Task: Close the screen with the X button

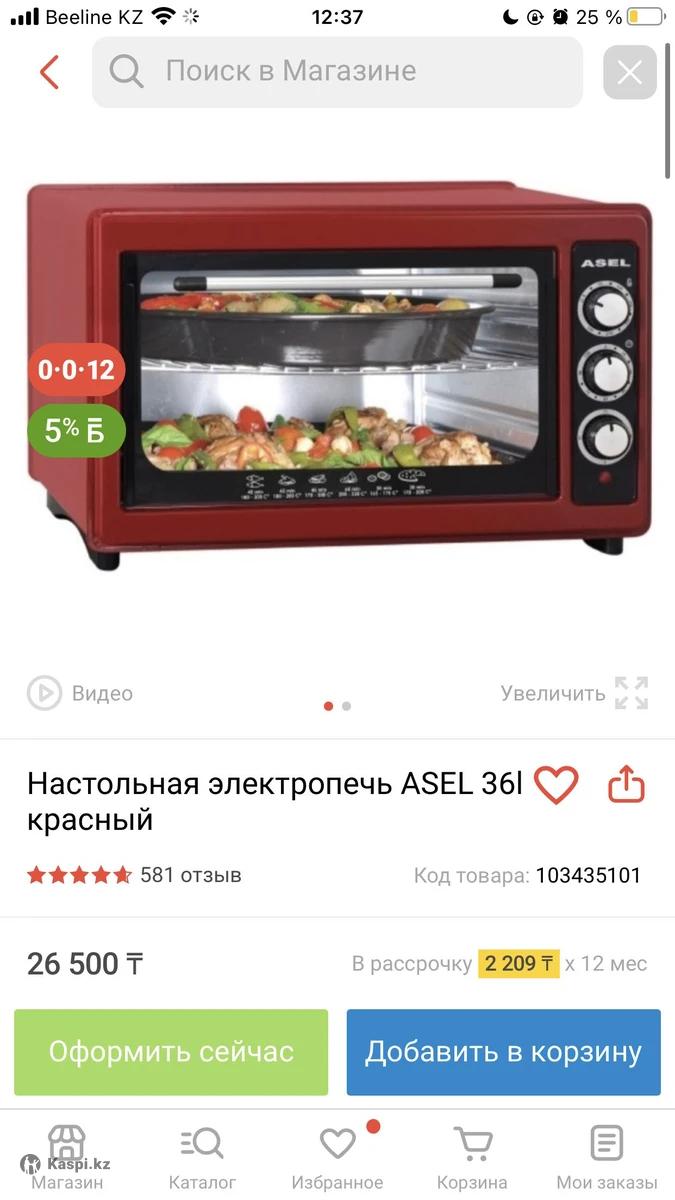Action: (x=629, y=72)
